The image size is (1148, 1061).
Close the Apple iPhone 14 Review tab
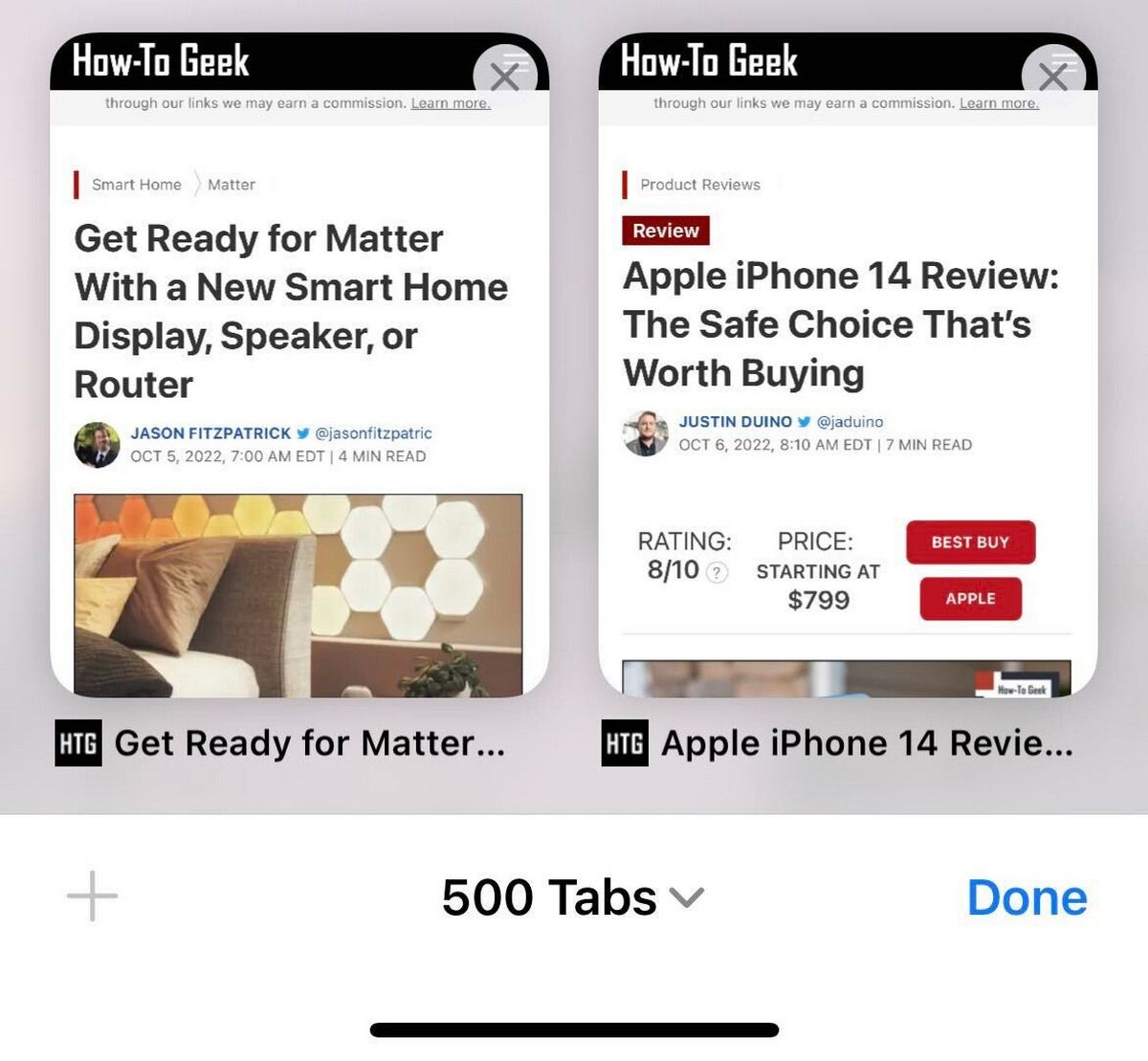point(1053,76)
